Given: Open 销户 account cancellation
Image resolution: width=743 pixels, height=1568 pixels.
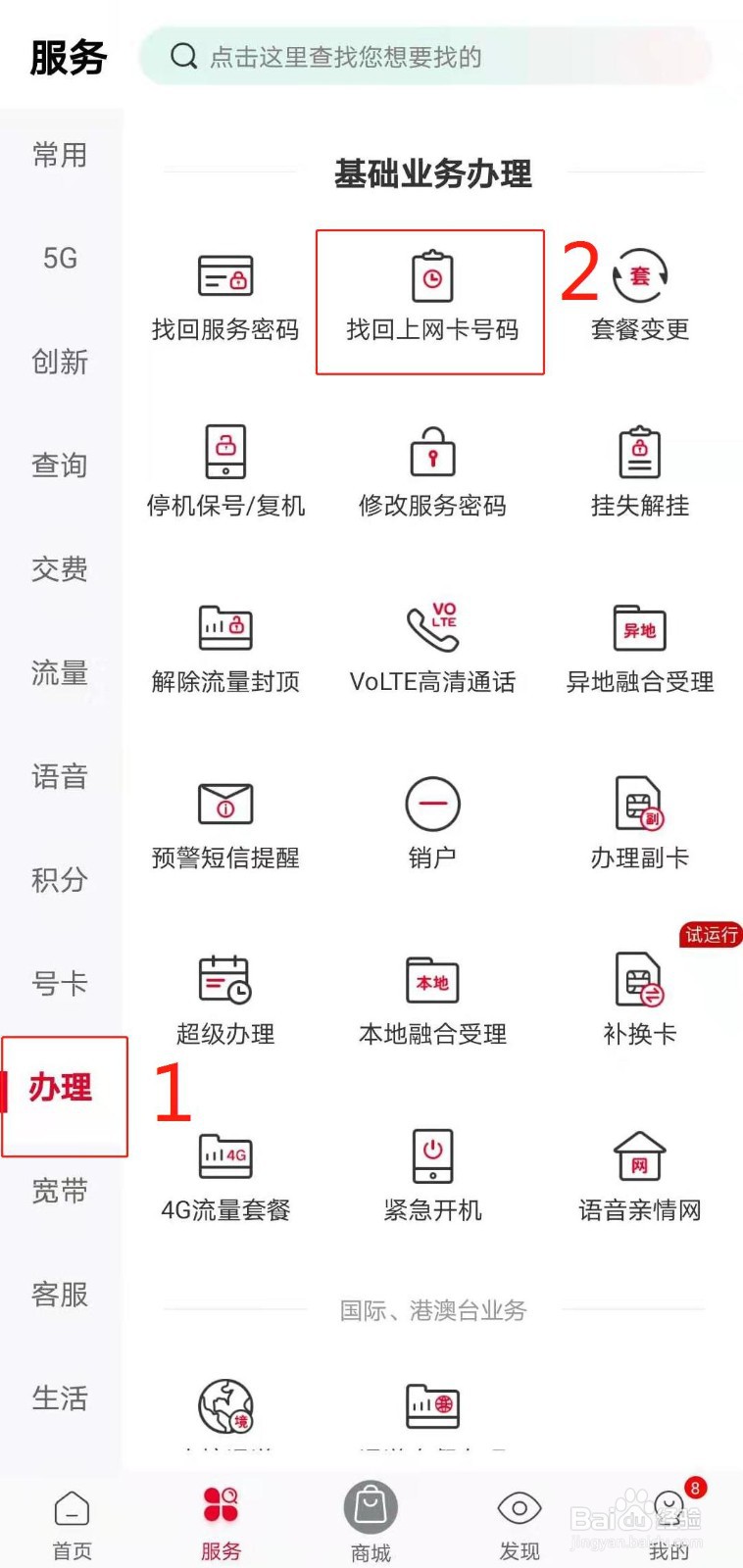Looking at the screenshot, I should click(431, 823).
